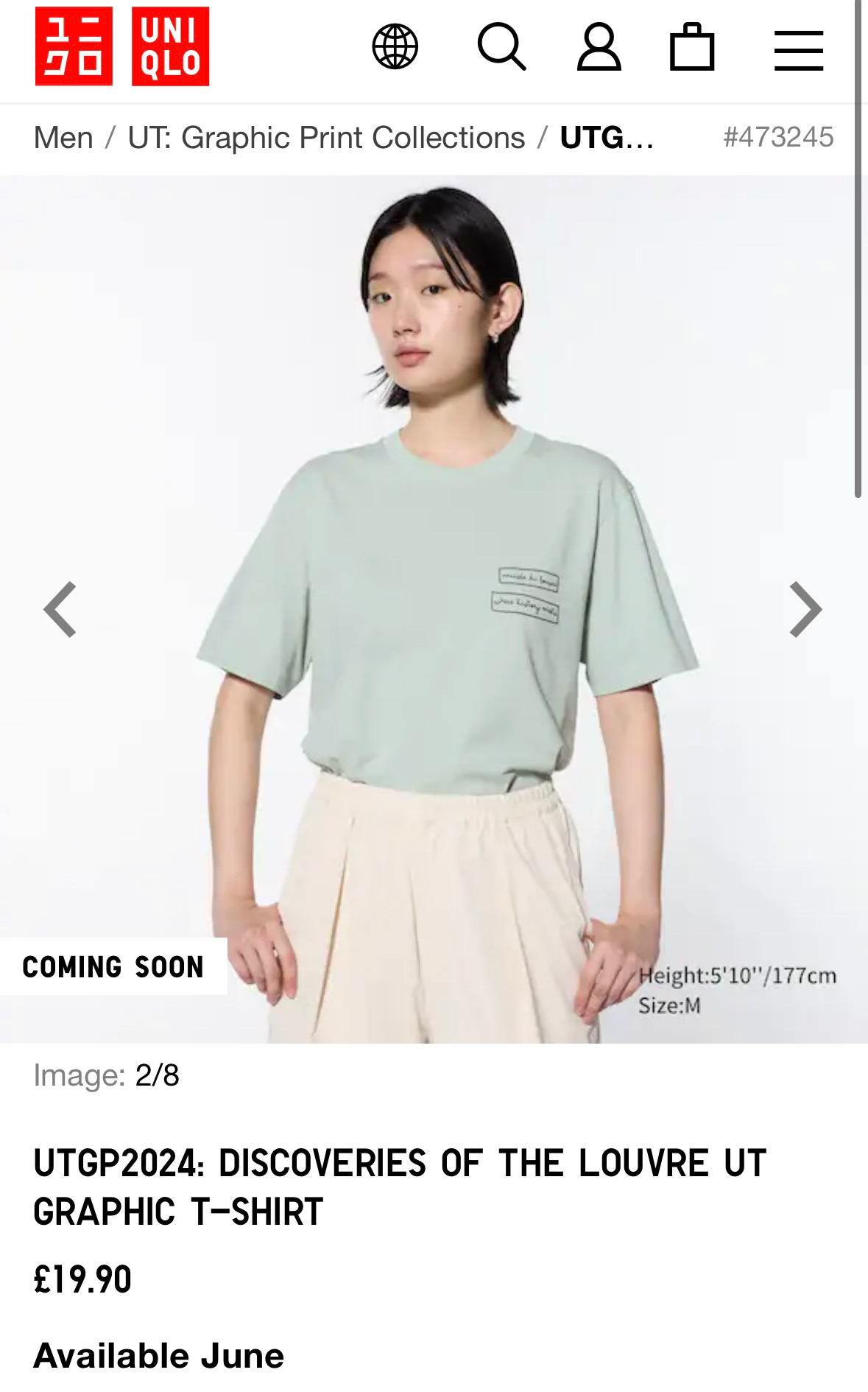Open the language and region globe

tap(395, 47)
